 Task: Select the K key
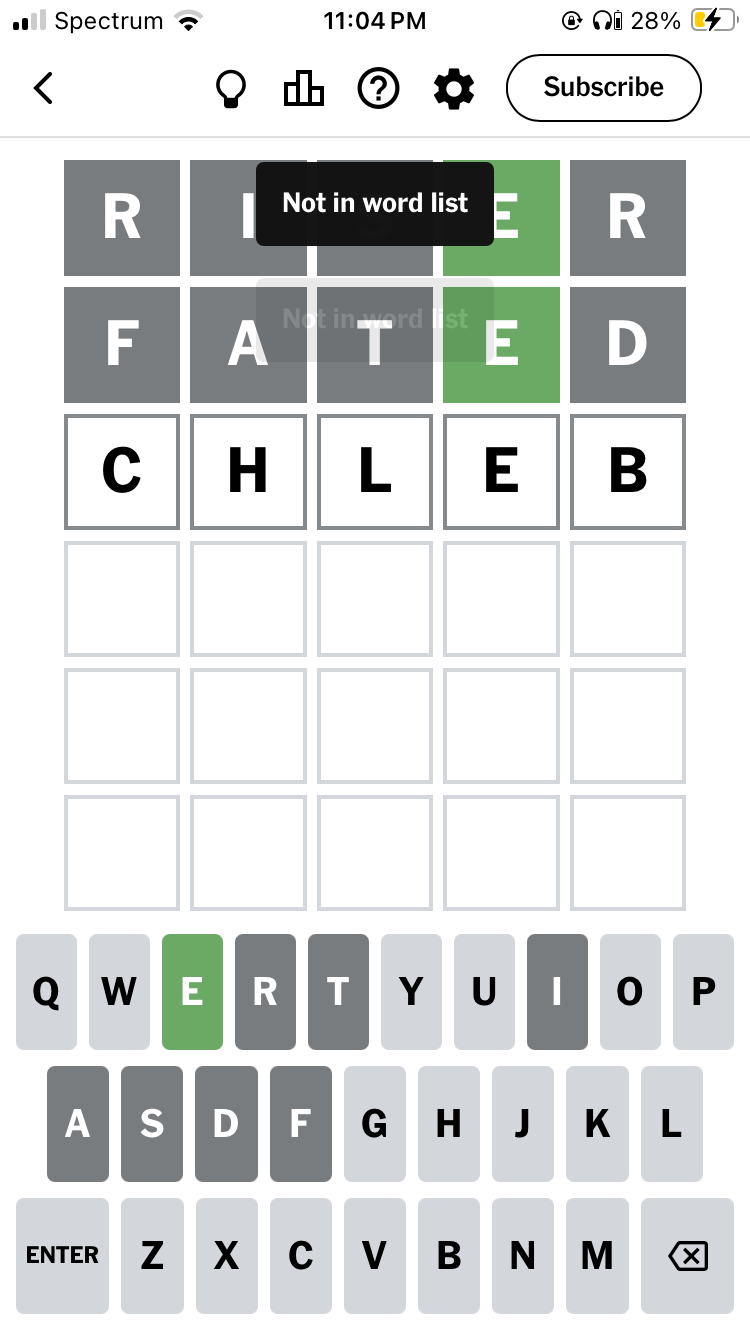(x=597, y=1123)
